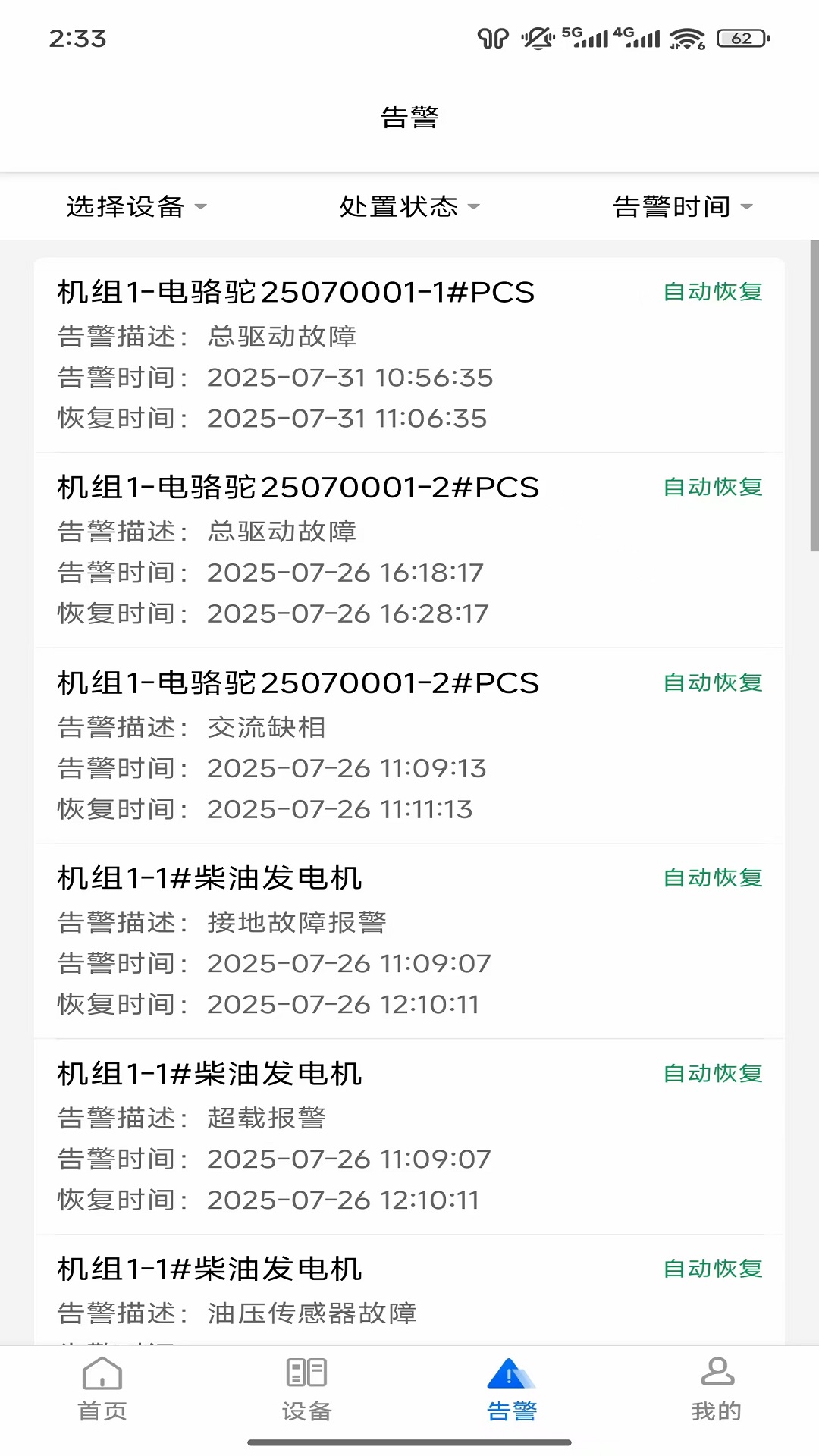View the 2#PCS 总驱动故障 alarm details

(x=409, y=550)
